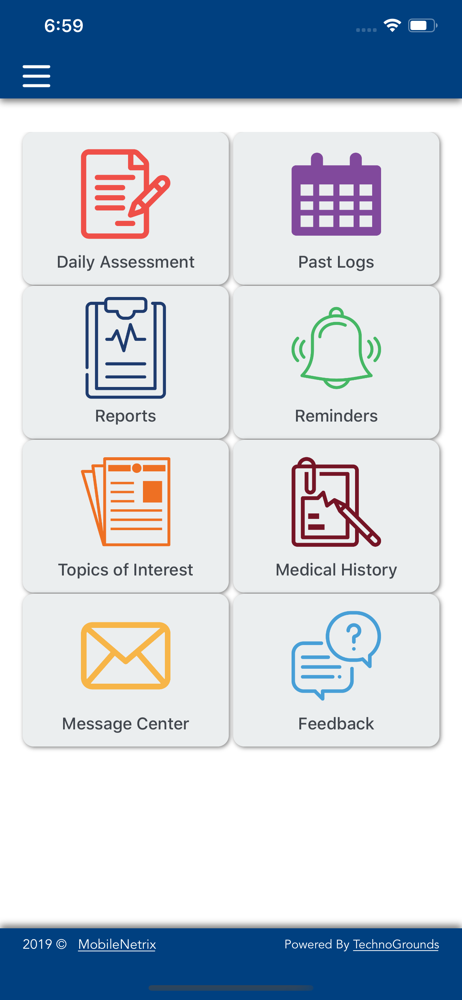Follow the TechnoGrounds link
Image resolution: width=462 pixels, height=1000 pixels.
396,945
